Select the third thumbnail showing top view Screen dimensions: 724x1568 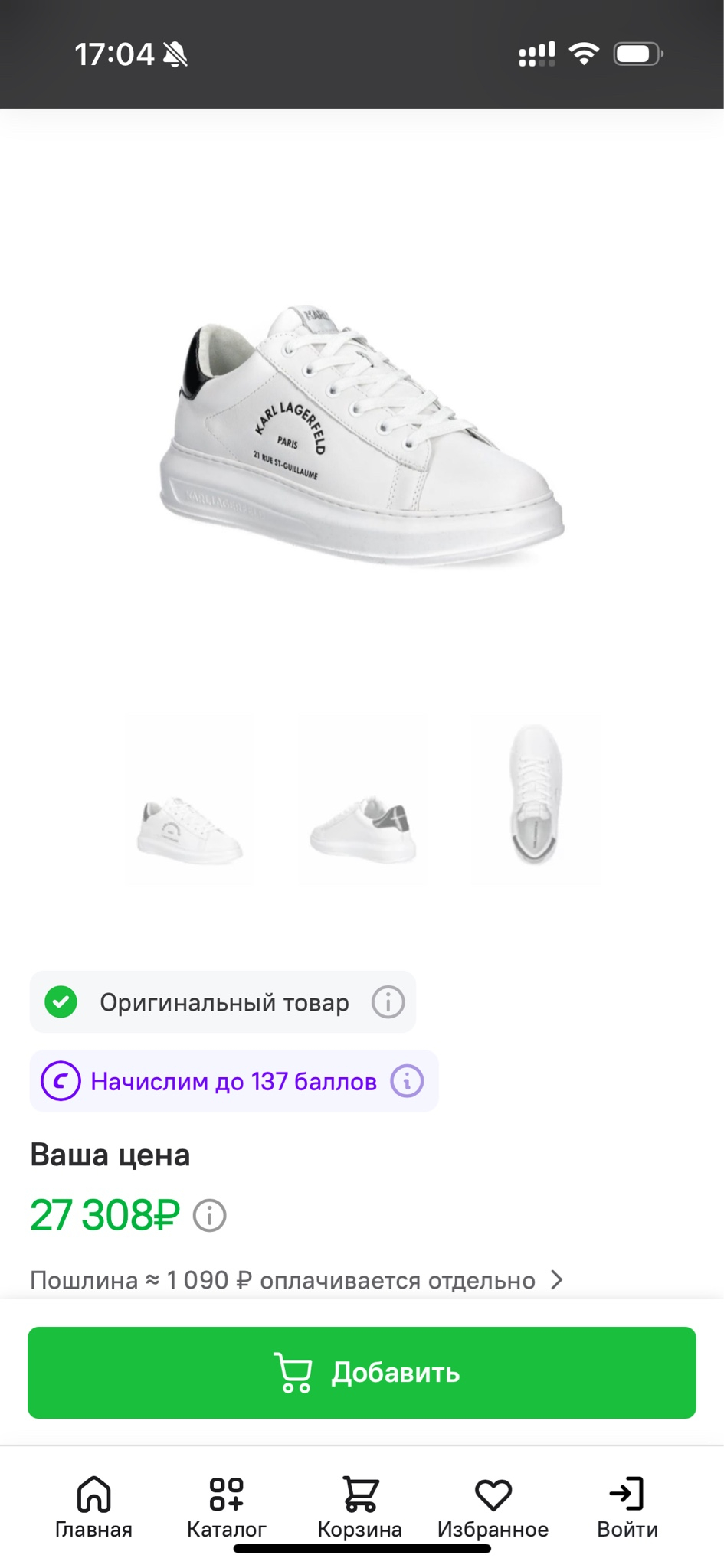point(536,799)
